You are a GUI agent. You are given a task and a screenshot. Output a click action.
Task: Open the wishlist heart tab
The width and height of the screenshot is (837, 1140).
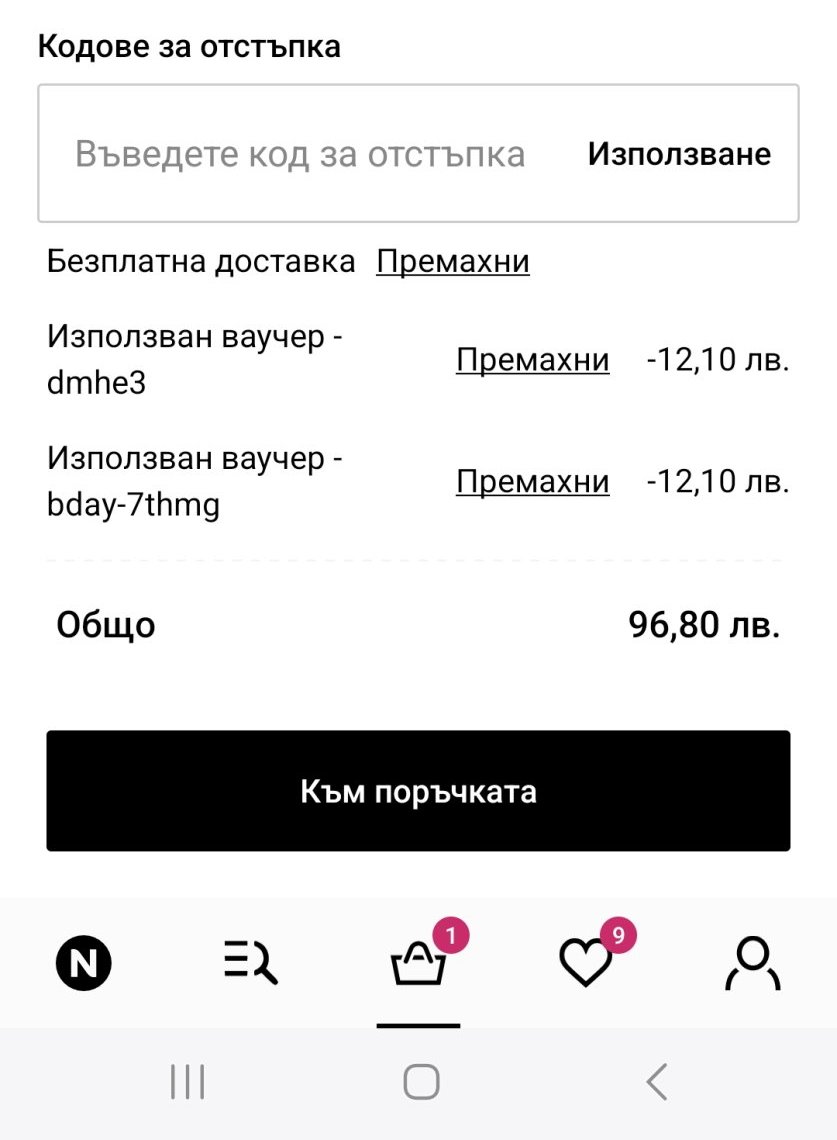point(587,963)
